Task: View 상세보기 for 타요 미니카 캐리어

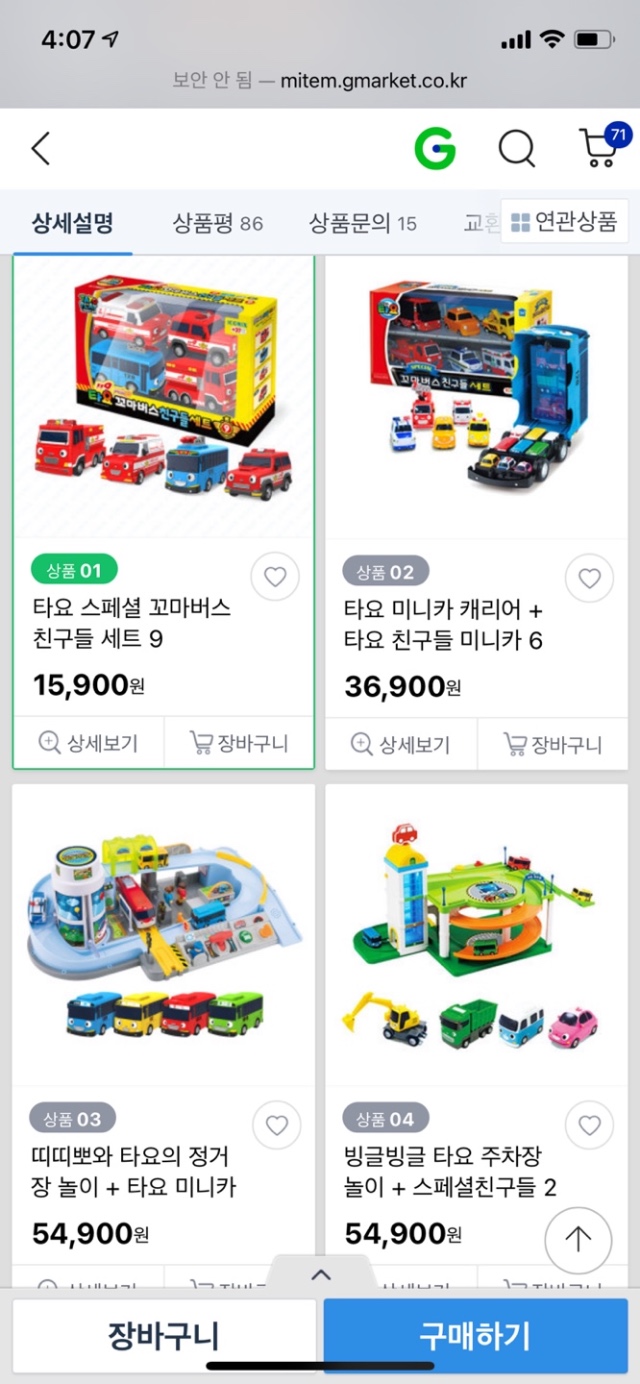Action: [401, 744]
